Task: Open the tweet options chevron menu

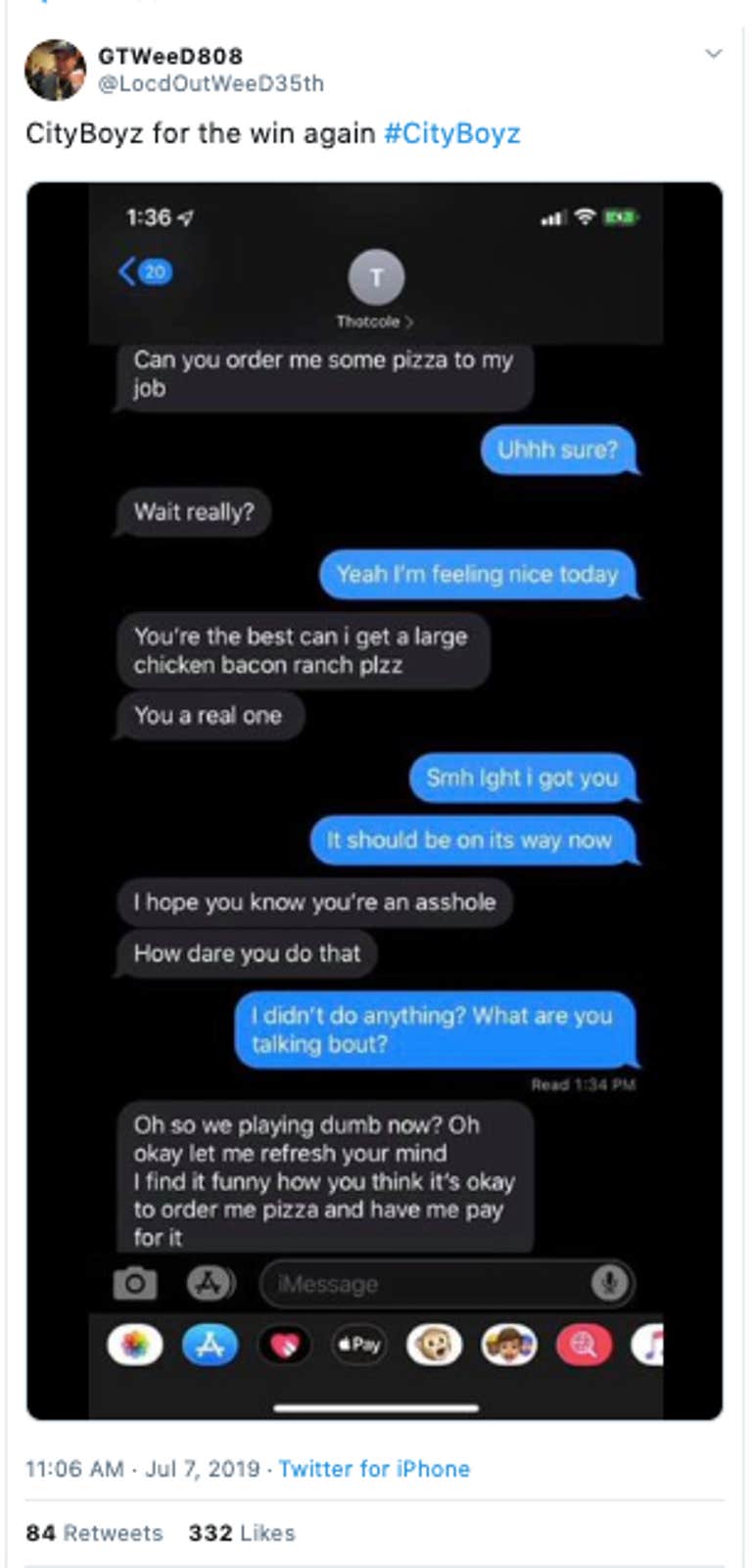Action: coord(714,54)
